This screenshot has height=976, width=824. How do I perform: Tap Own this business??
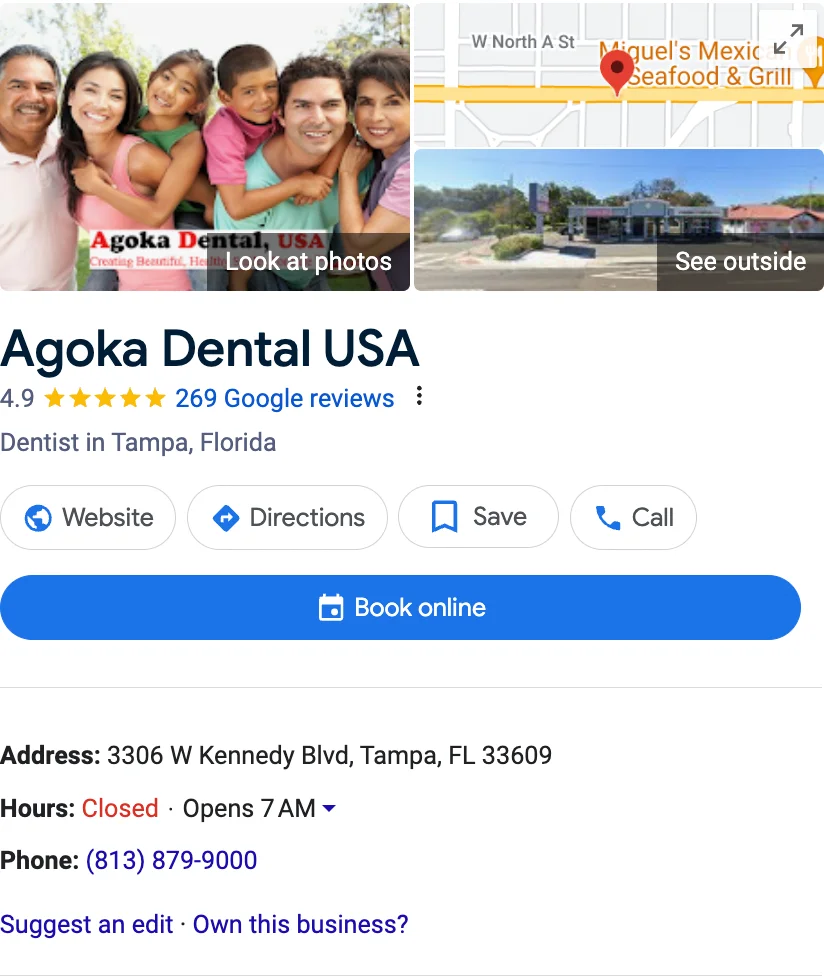[300, 924]
